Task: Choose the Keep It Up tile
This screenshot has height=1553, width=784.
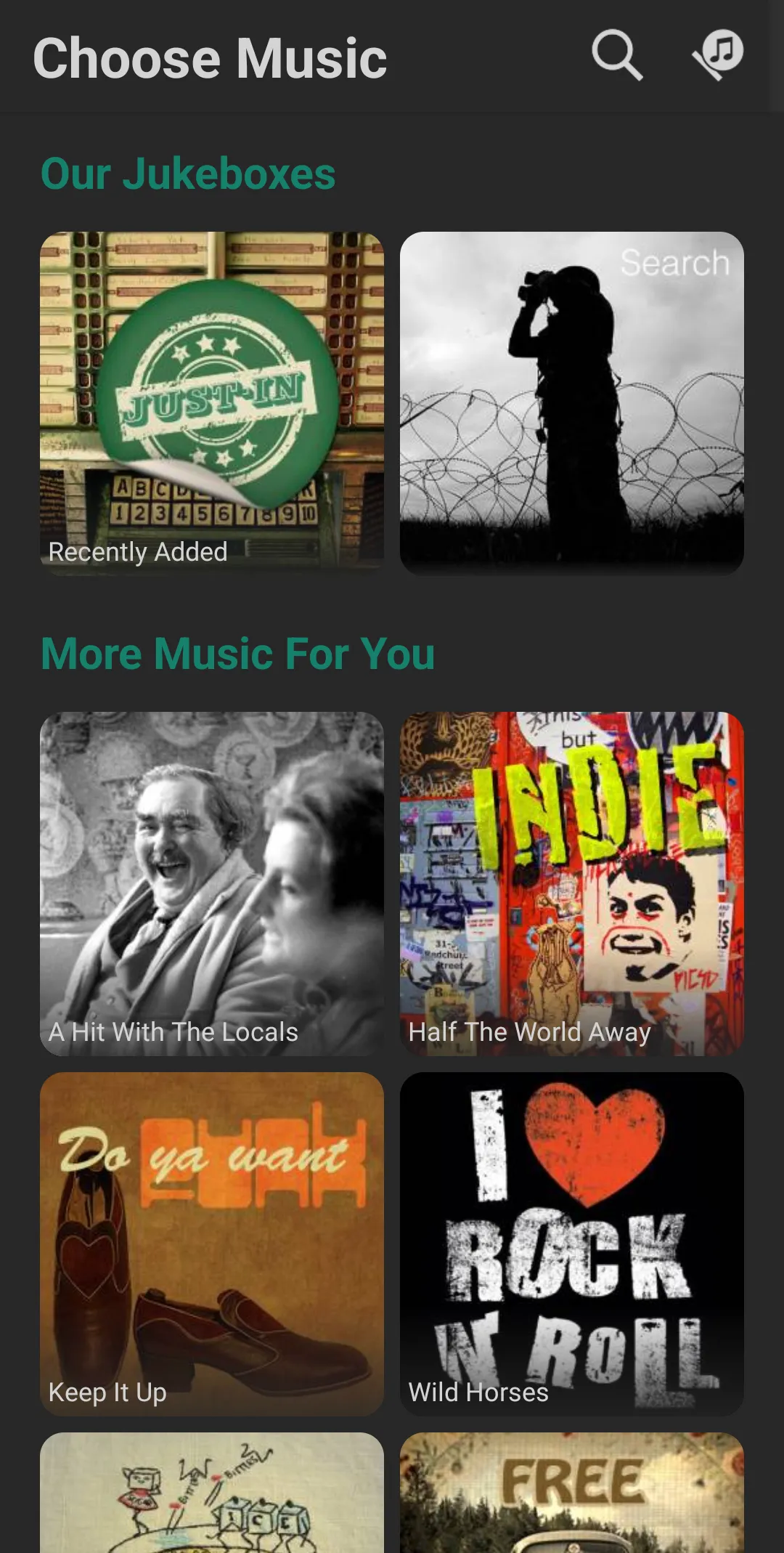Action: click(212, 1244)
